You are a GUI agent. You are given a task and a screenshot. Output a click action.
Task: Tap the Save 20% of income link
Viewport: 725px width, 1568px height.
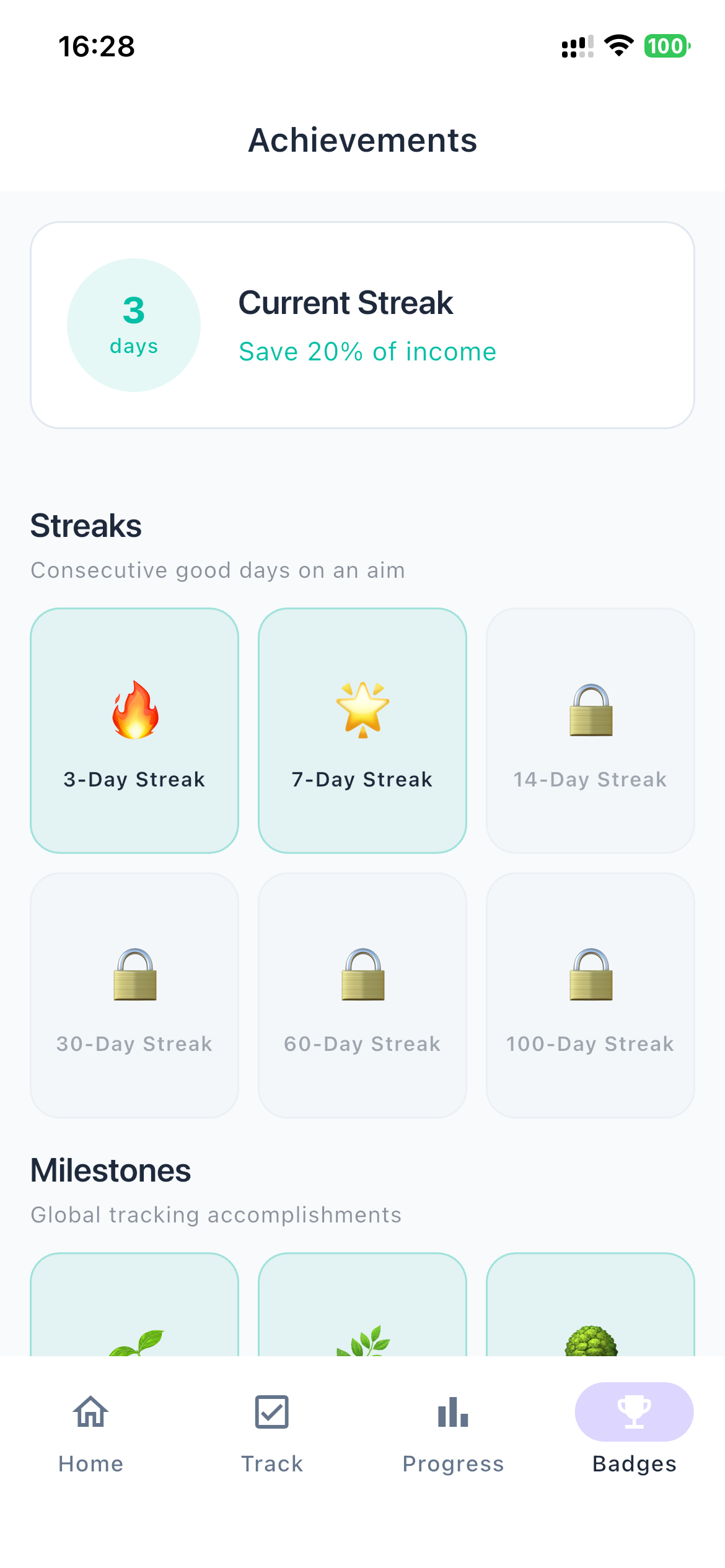point(367,351)
